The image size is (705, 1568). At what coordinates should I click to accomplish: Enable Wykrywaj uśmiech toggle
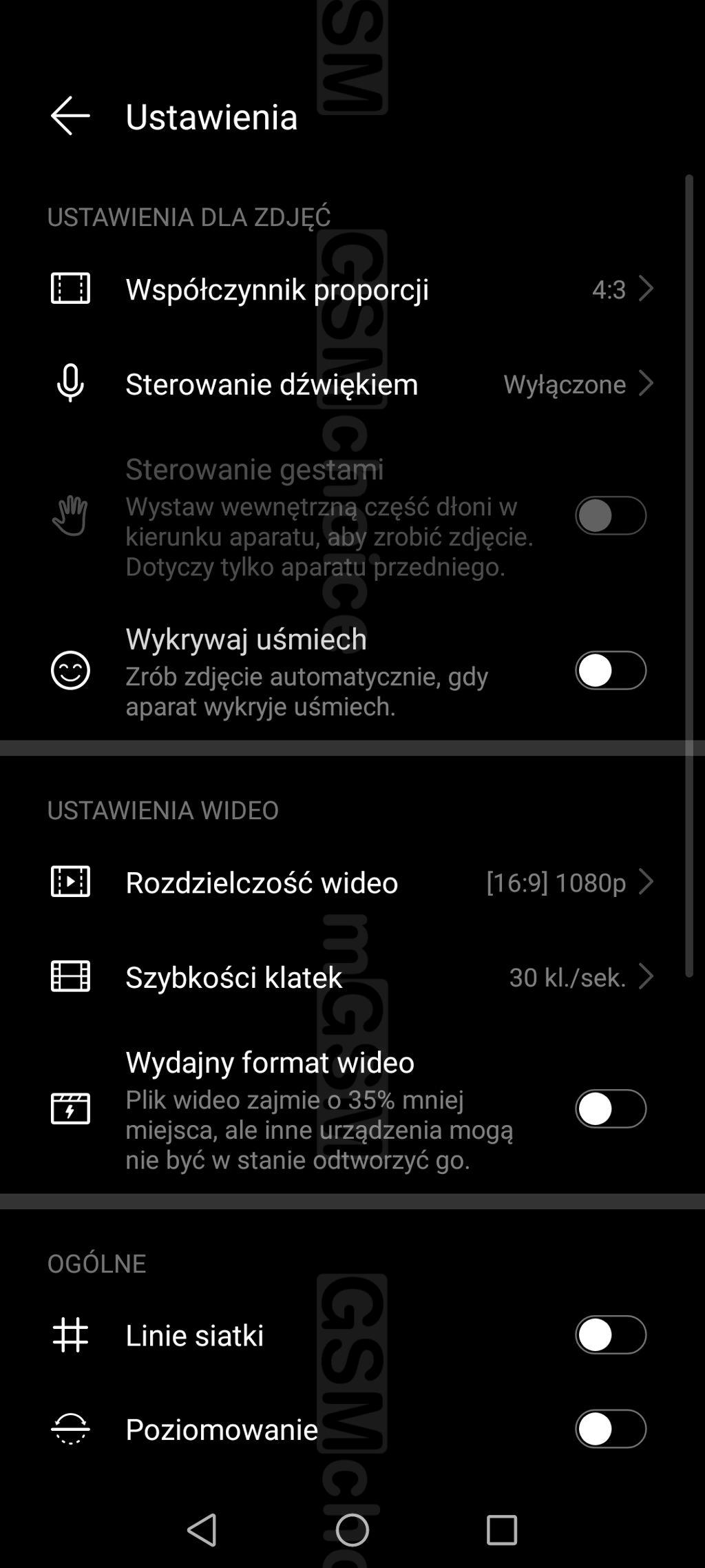(x=610, y=670)
